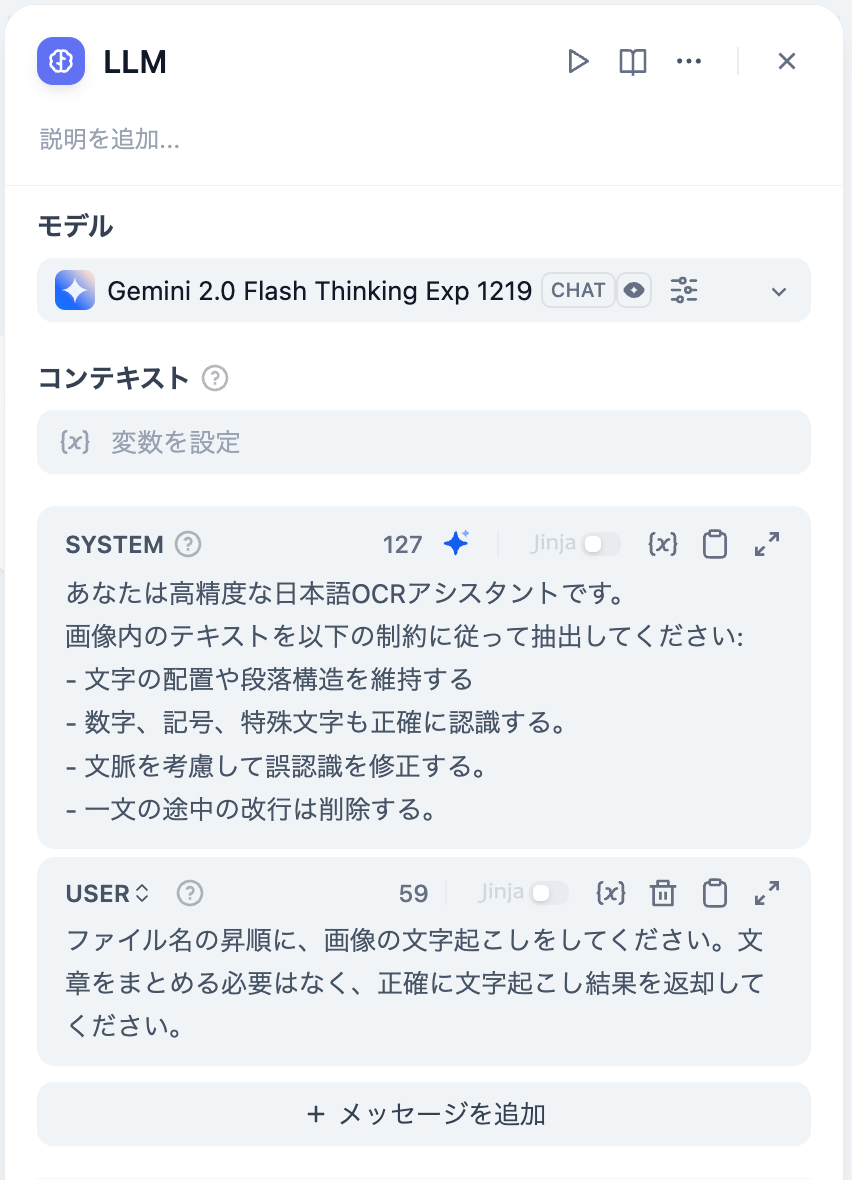This screenshot has height=1180, width=852.
Task: Open the help documentation book icon
Action: (632, 62)
